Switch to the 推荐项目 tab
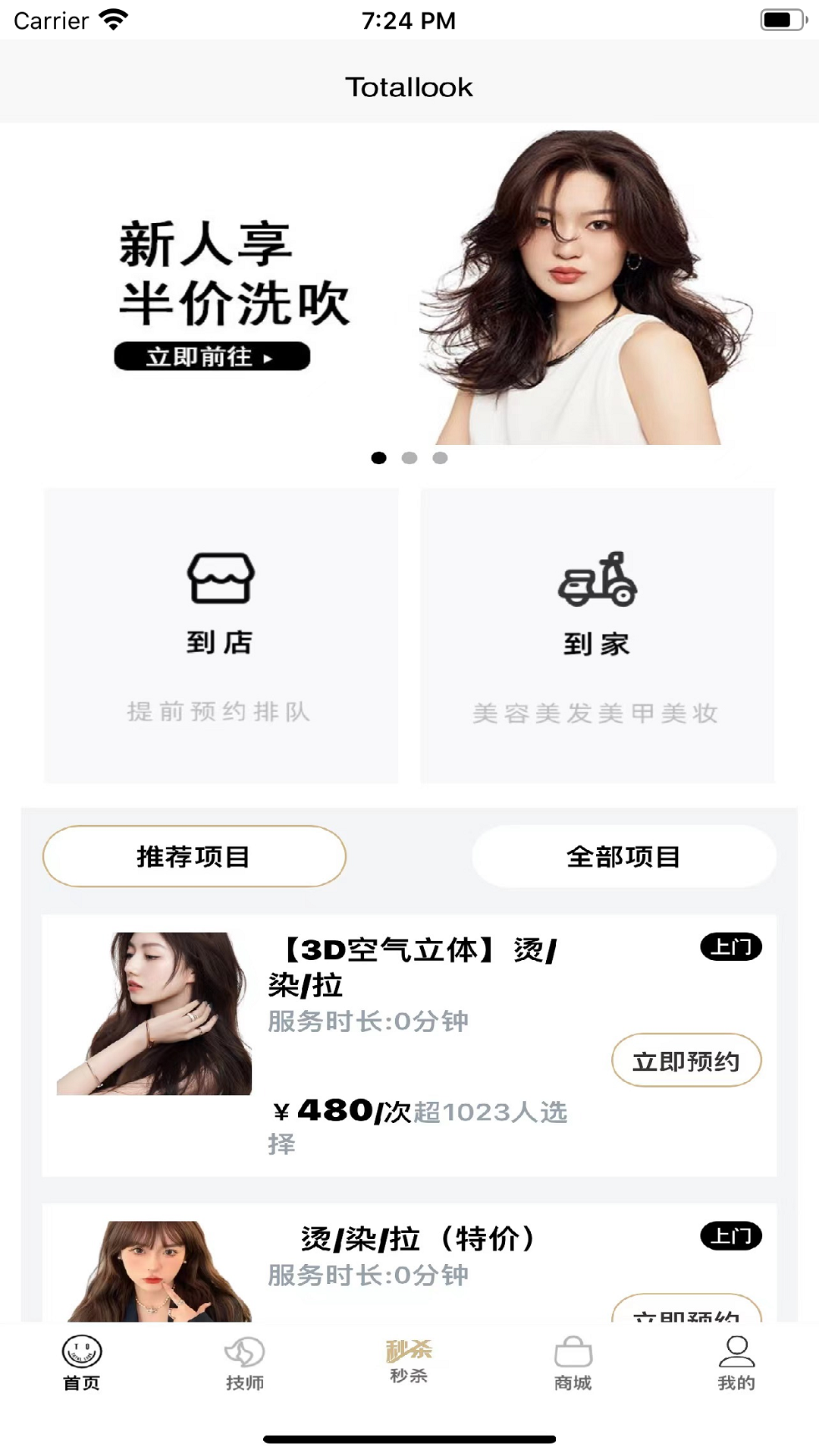Screen dimensions: 819x1456 (194, 856)
